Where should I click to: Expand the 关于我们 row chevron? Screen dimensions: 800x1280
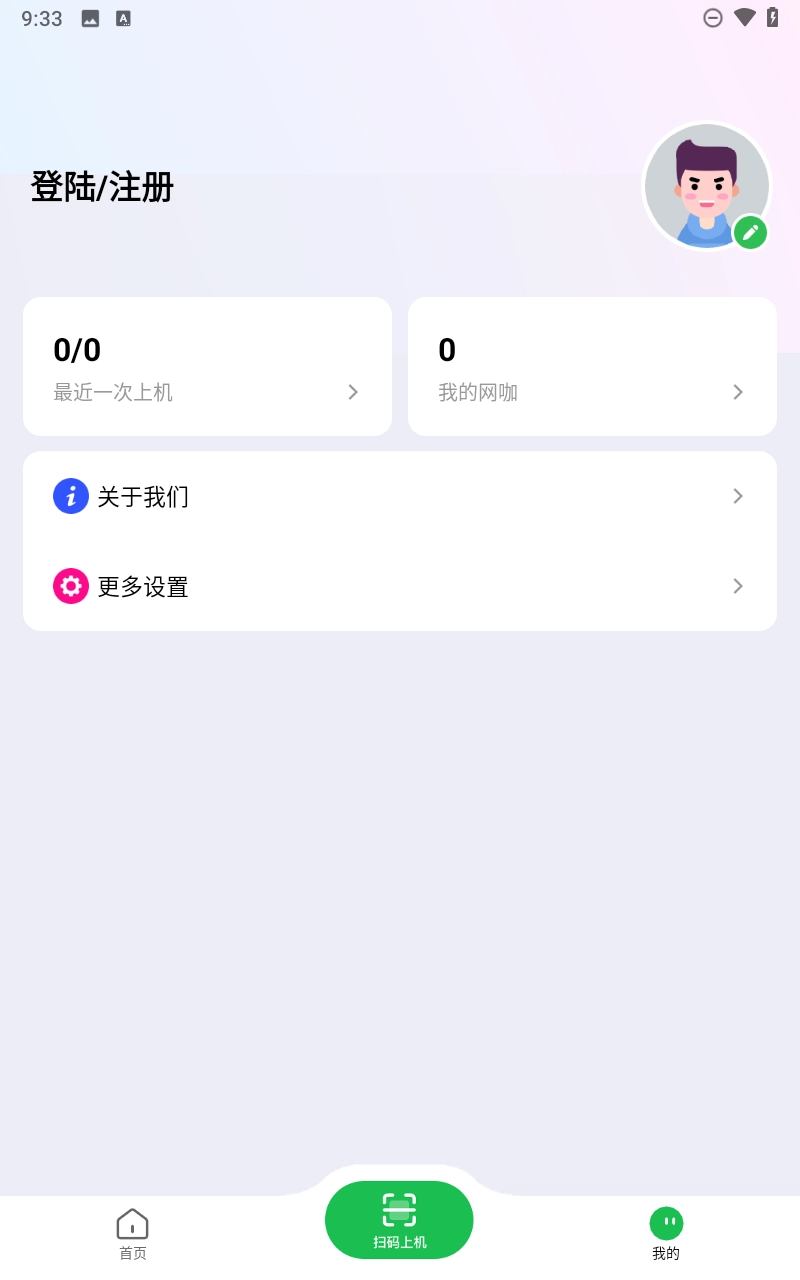(738, 496)
